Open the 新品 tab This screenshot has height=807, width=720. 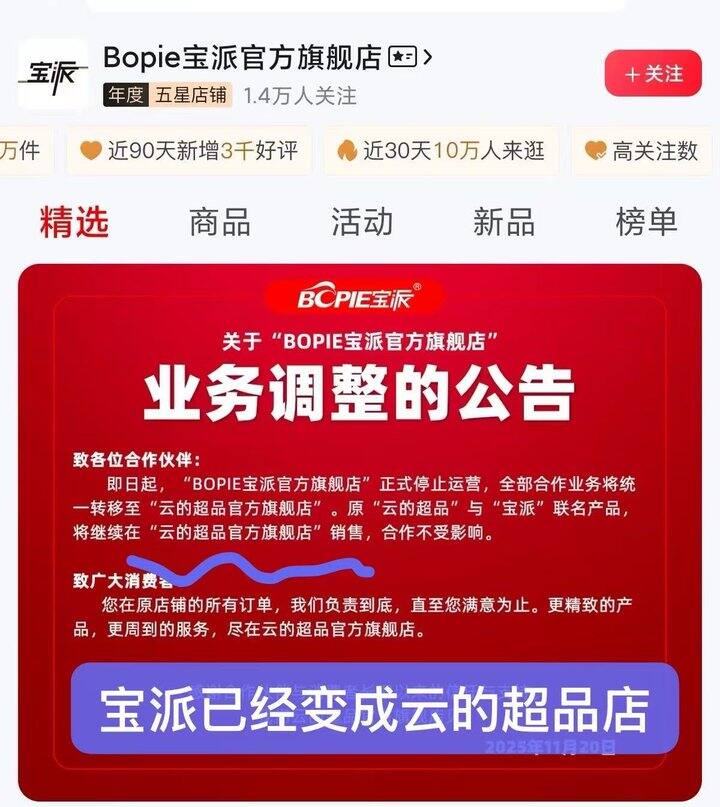pos(503,221)
